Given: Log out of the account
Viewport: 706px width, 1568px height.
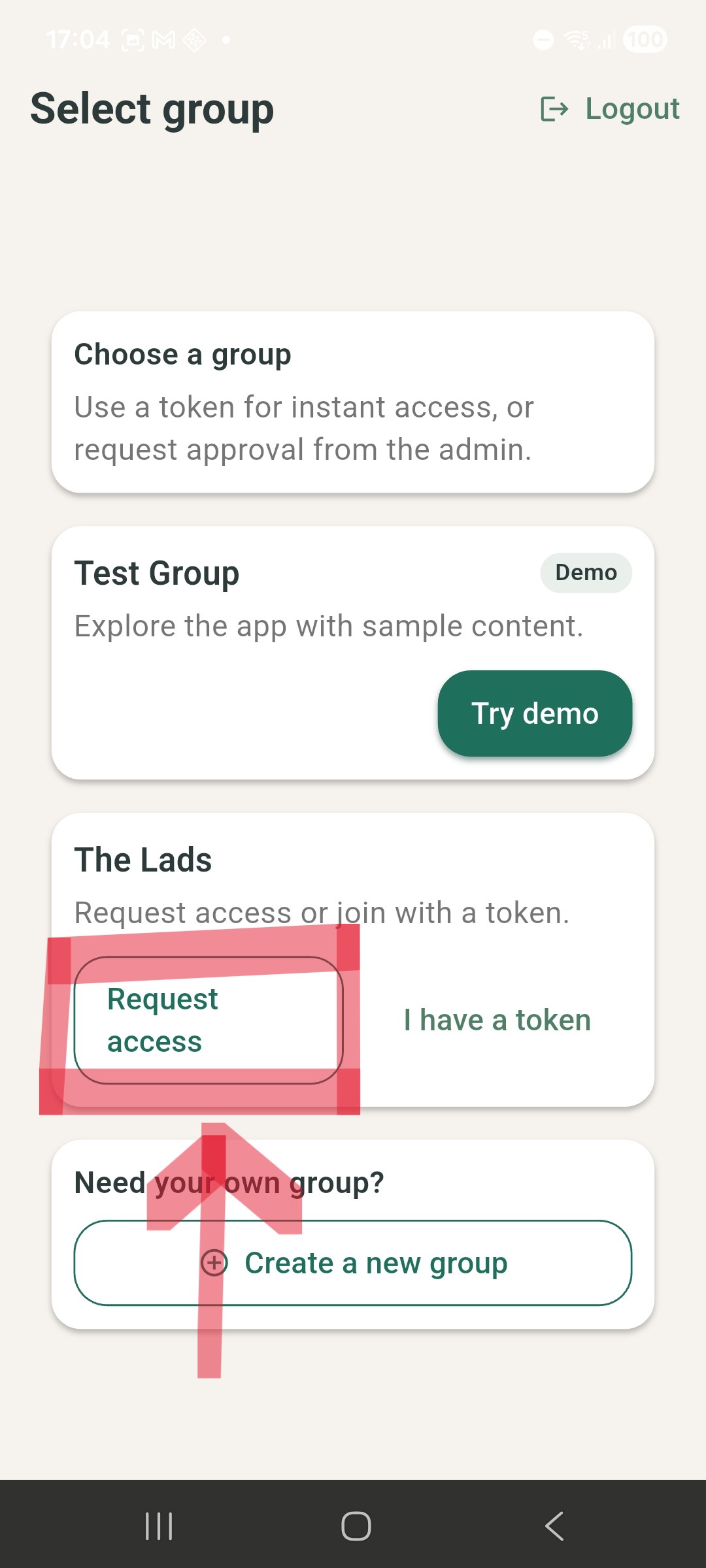Looking at the screenshot, I should (611, 108).
